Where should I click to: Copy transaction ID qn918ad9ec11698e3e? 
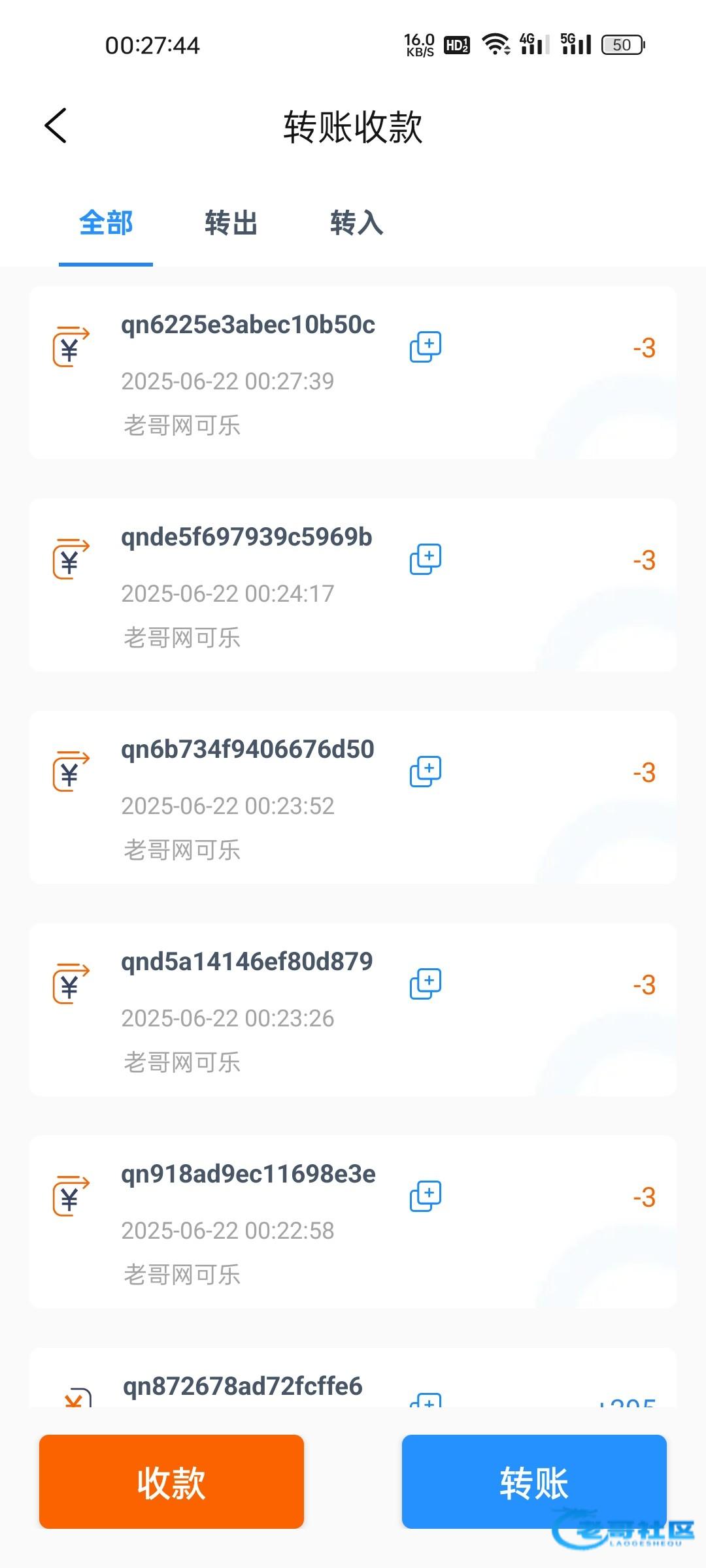[x=426, y=1196]
